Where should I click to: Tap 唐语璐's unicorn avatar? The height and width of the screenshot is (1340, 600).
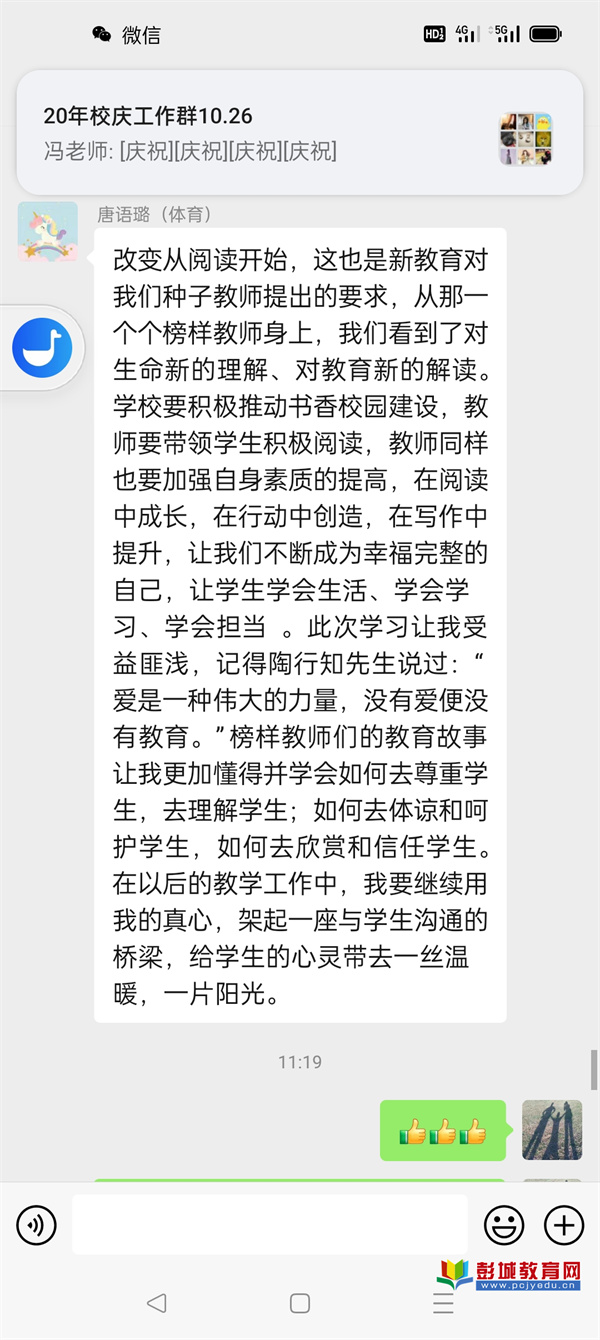(47, 231)
